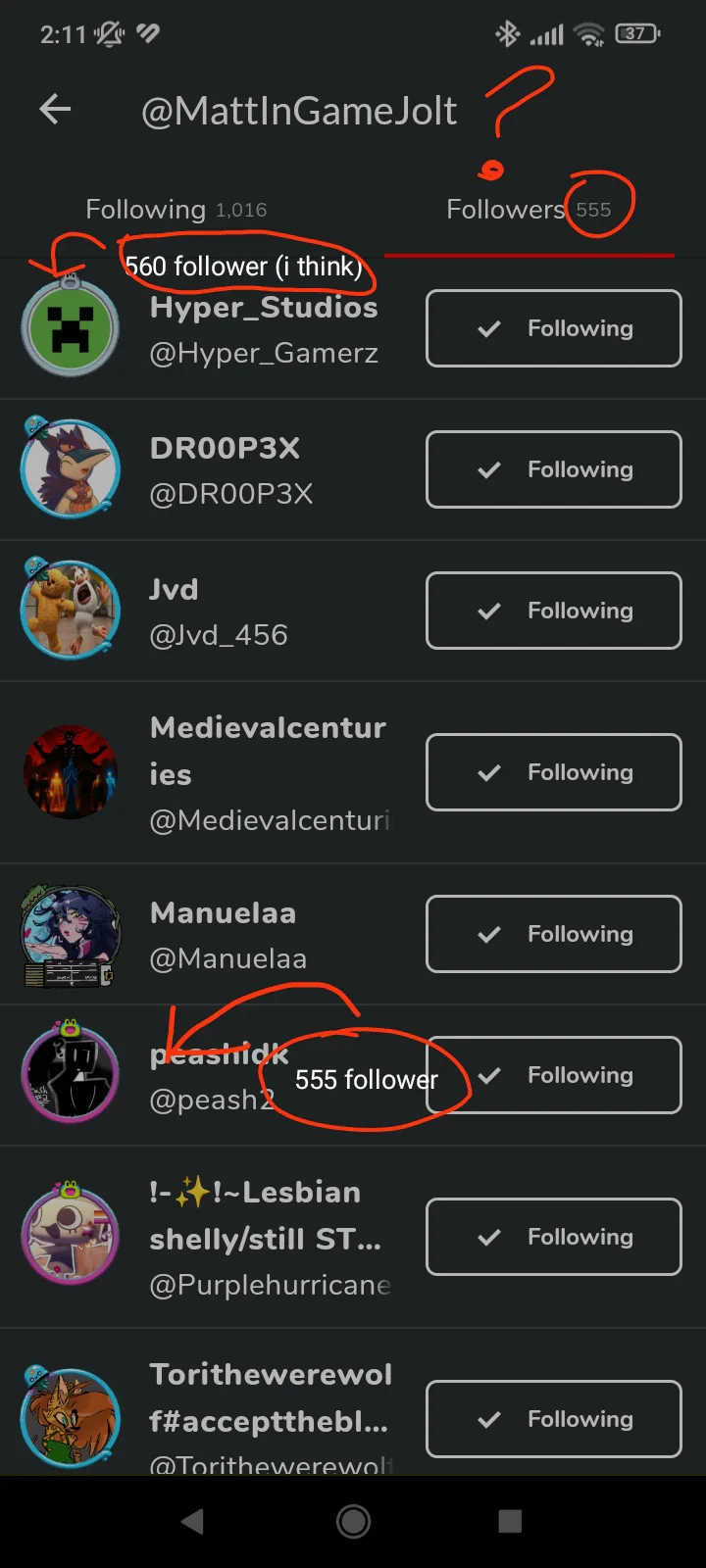Open recent apps with the square button
706x1568 pixels.
(510, 1521)
